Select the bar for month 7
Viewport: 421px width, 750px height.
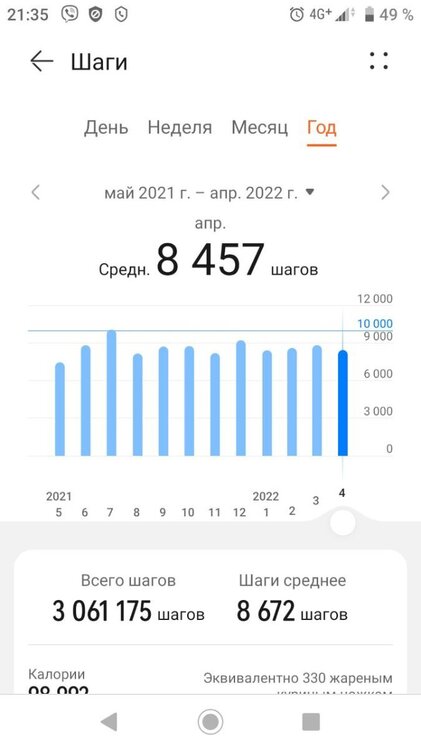(111, 393)
